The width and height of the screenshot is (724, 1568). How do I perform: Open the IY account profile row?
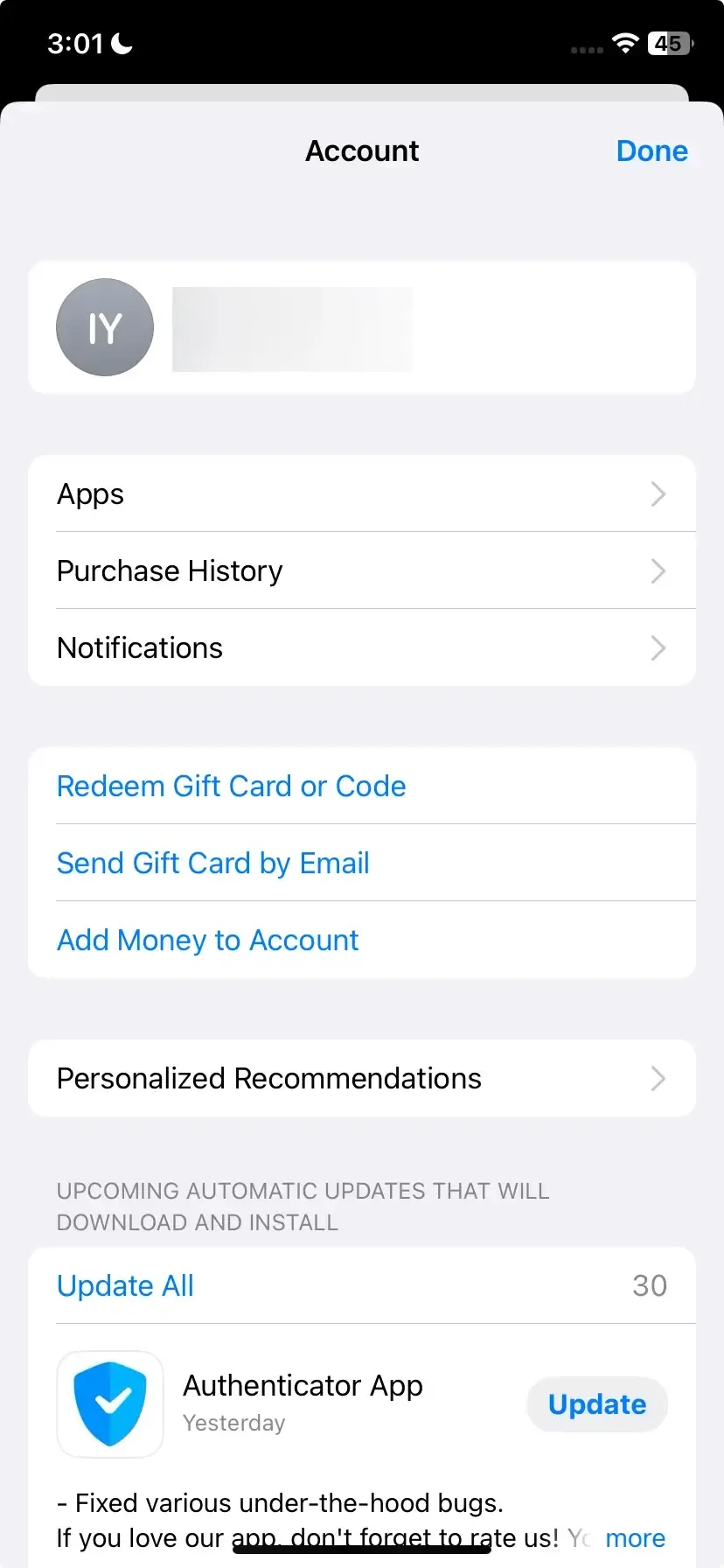[x=362, y=327]
